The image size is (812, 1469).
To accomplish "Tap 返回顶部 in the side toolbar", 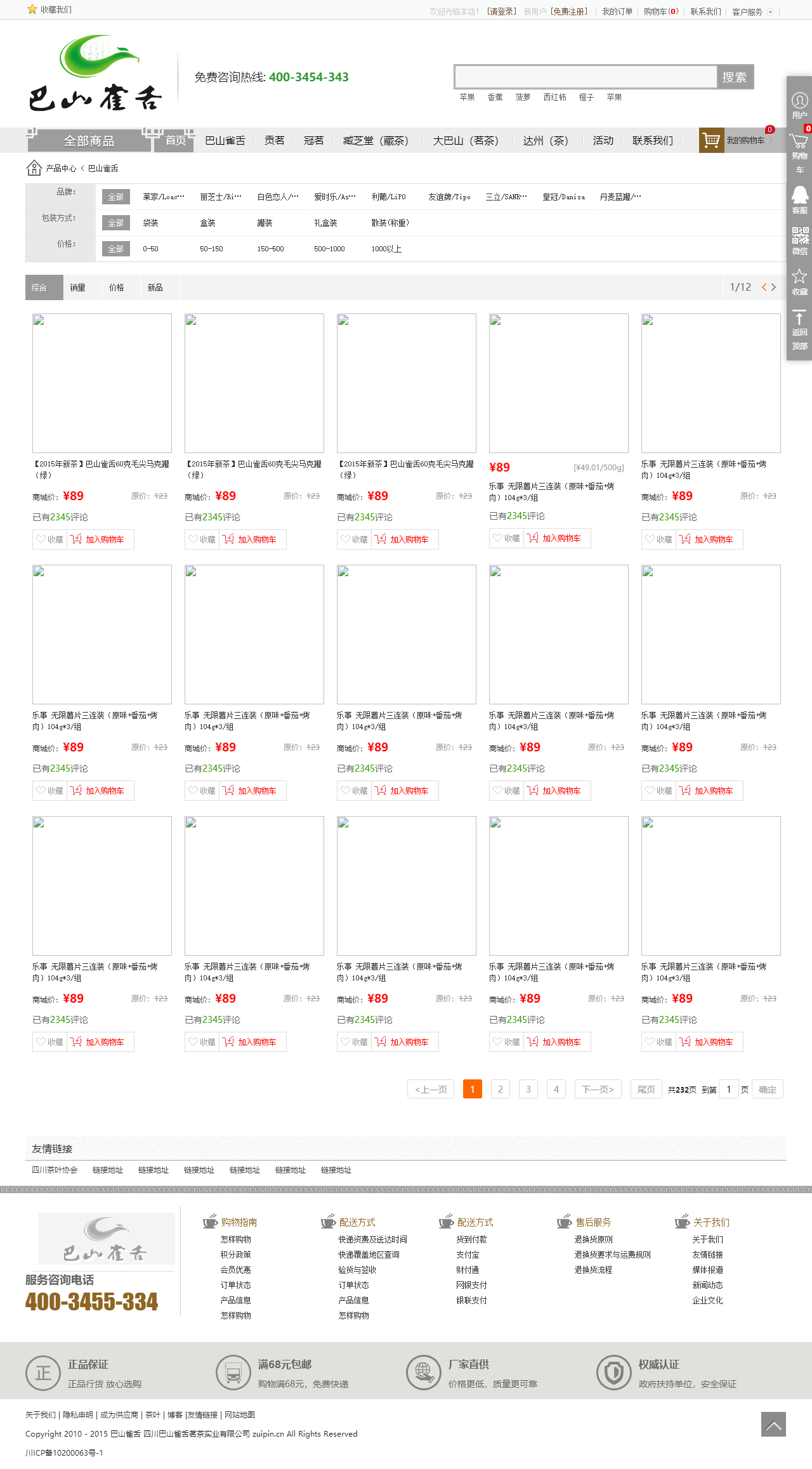I will coord(799,331).
